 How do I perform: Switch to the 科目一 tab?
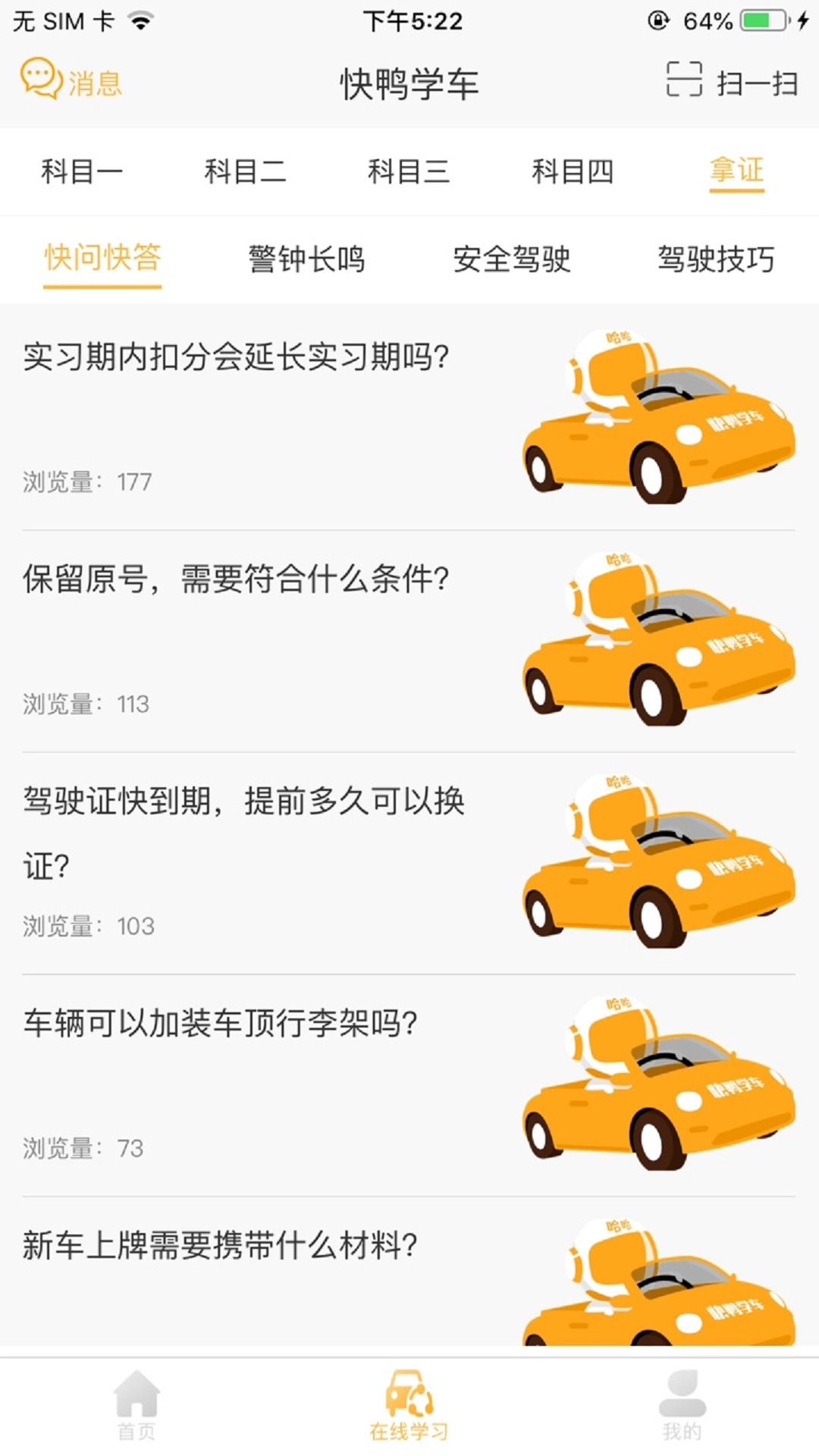pyautogui.click(x=82, y=171)
